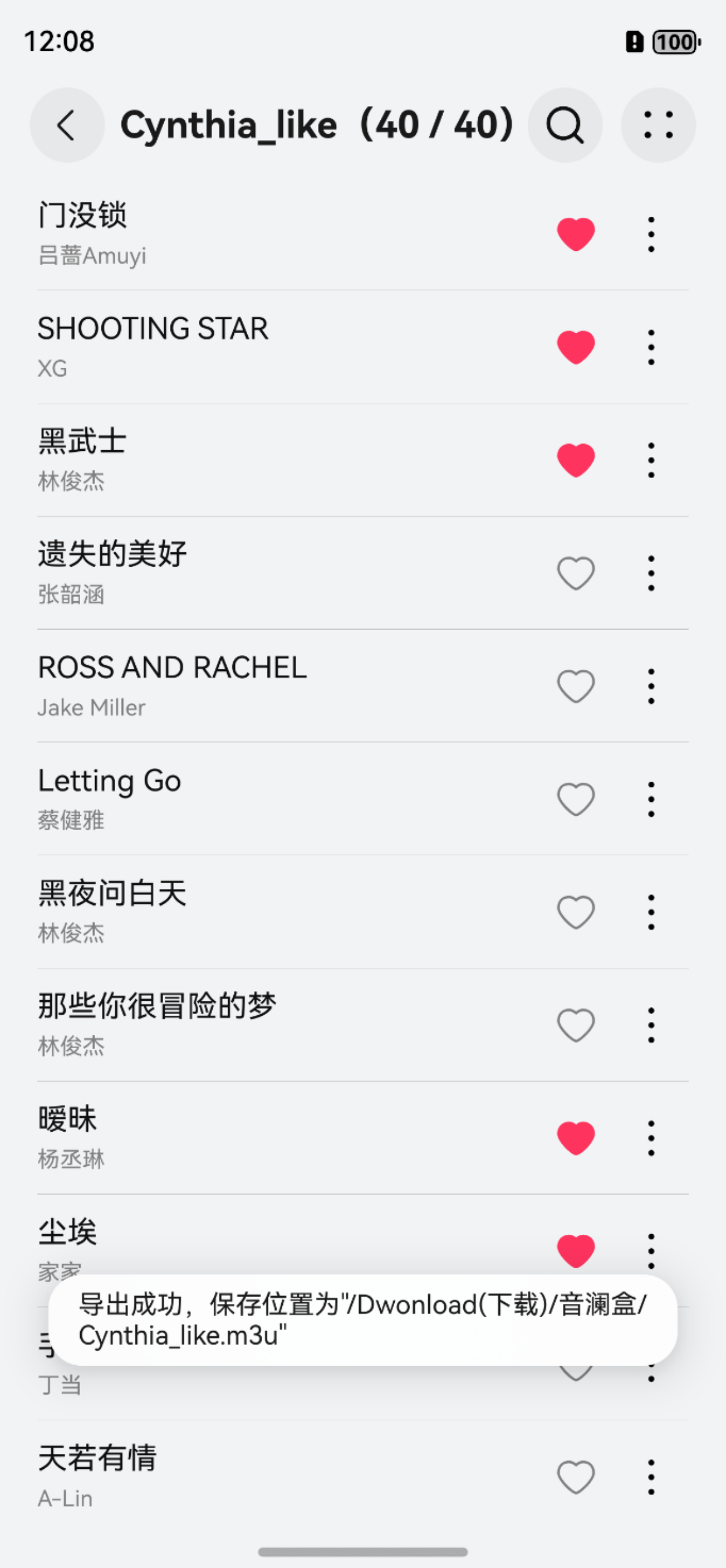Open the four-dot playlist menu
The image size is (726, 1568).
click(658, 125)
